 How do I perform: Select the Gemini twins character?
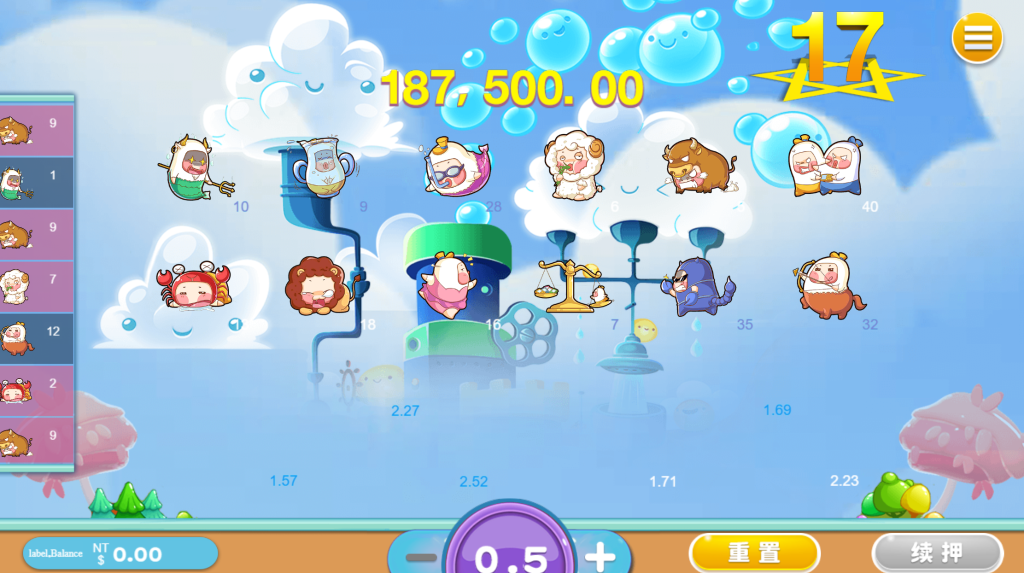[824, 166]
